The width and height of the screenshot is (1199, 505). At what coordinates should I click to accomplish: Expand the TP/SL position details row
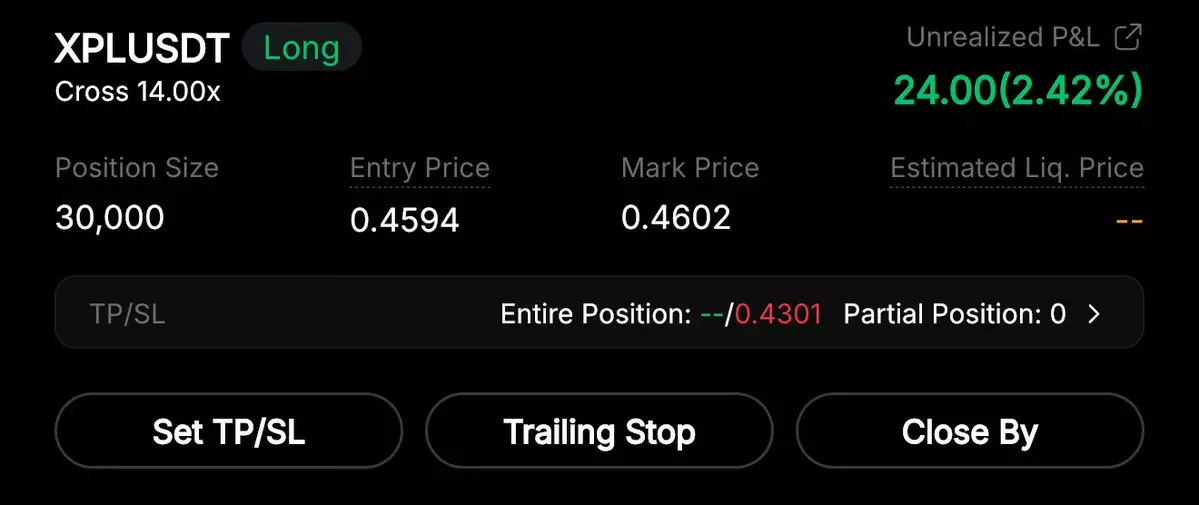(1093, 315)
